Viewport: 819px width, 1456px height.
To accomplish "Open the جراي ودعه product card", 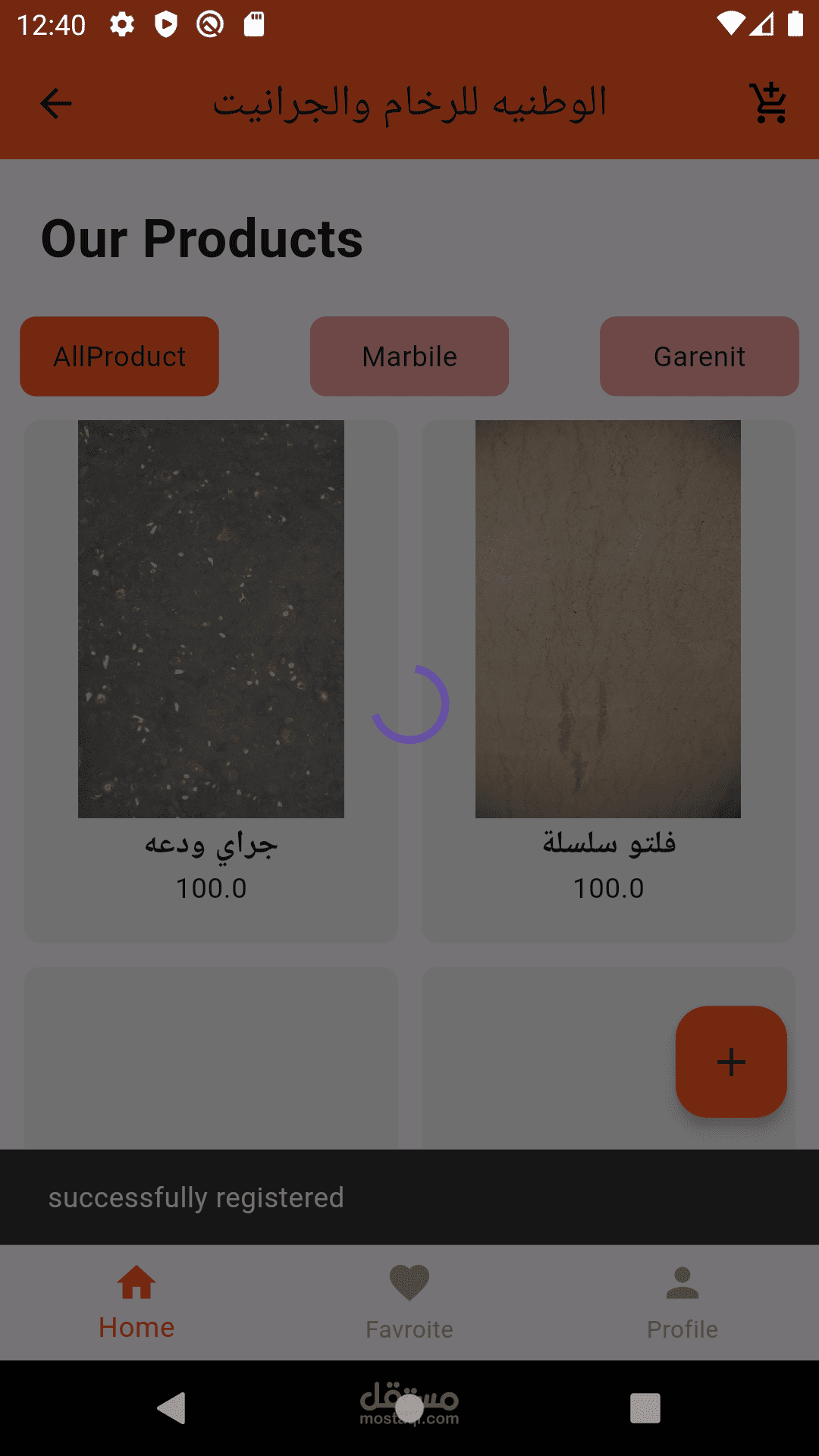I will 211,681.
